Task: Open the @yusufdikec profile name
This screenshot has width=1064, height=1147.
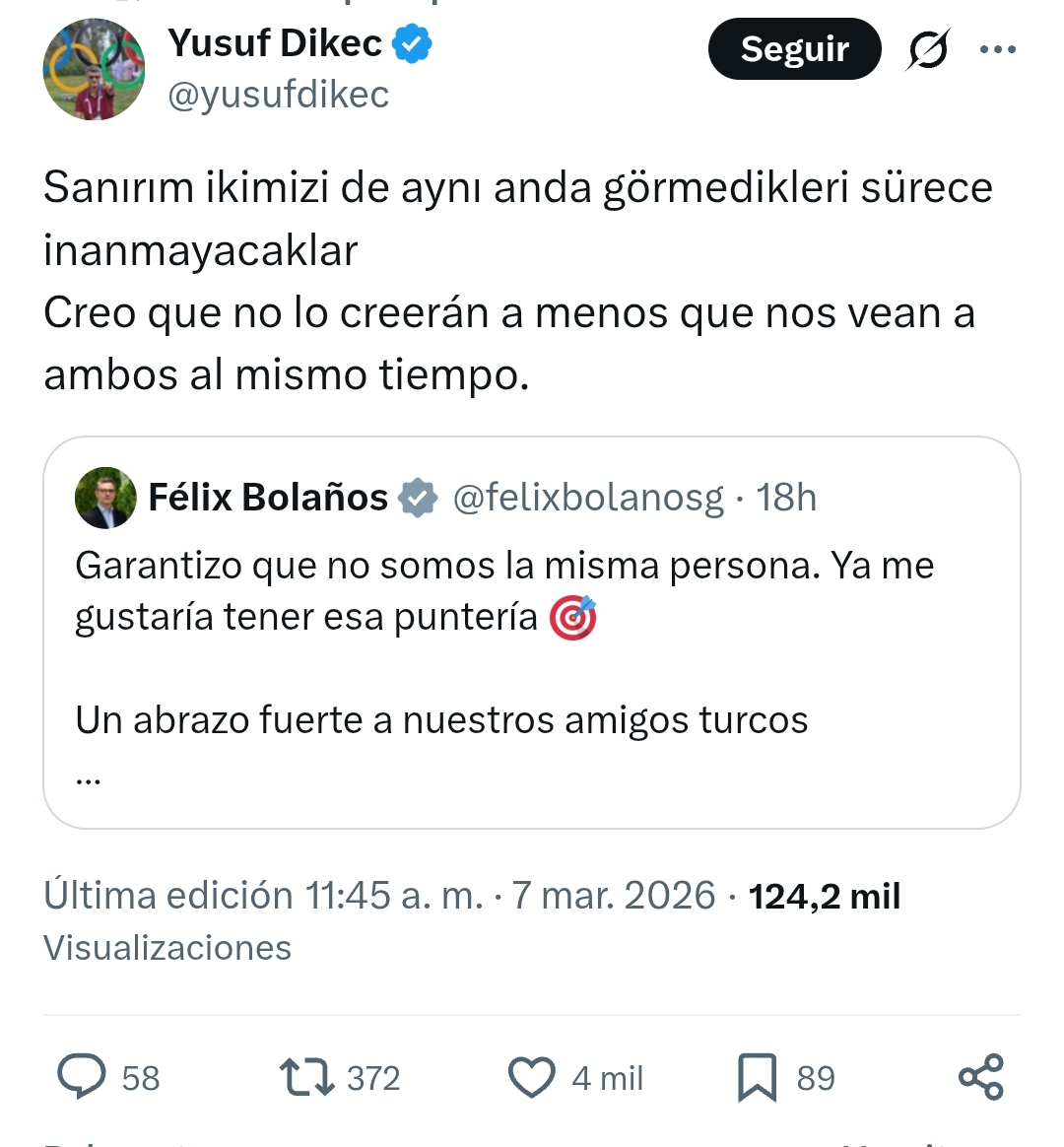Action: pyautogui.click(x=278, y=95)
